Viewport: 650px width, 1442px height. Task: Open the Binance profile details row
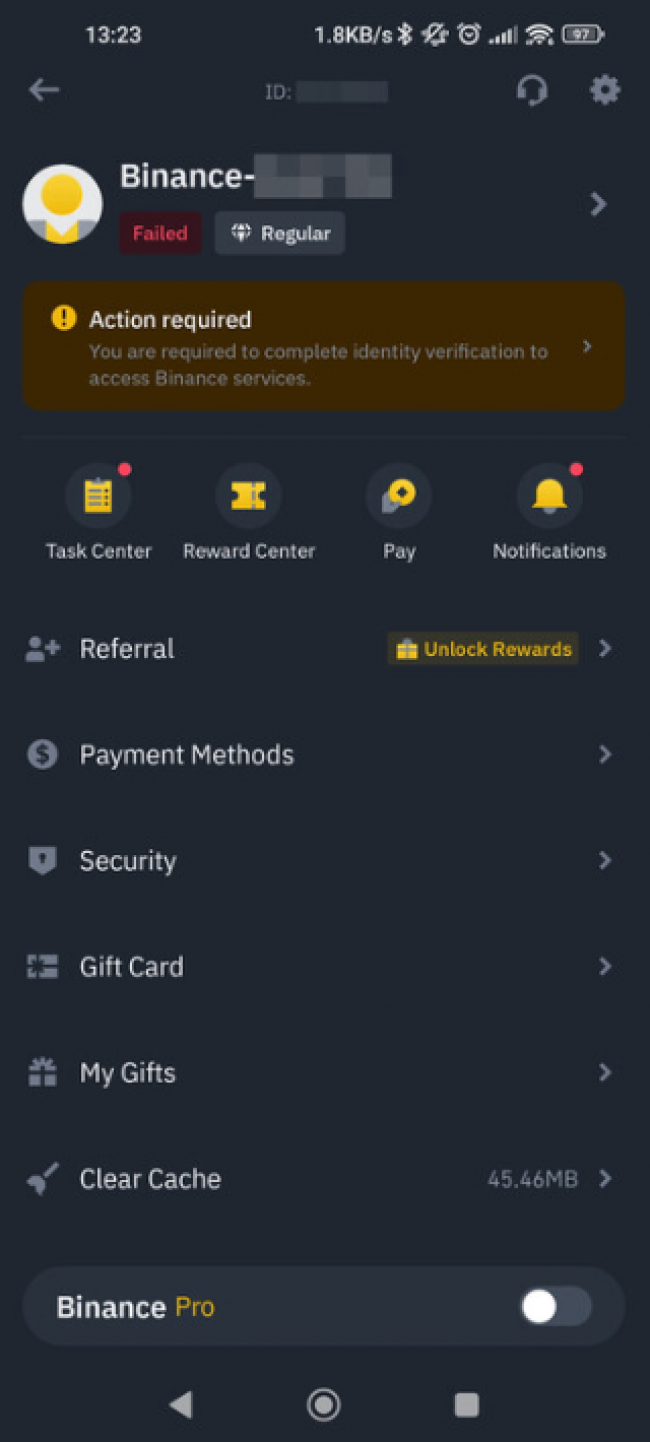[x=598, y=205]
